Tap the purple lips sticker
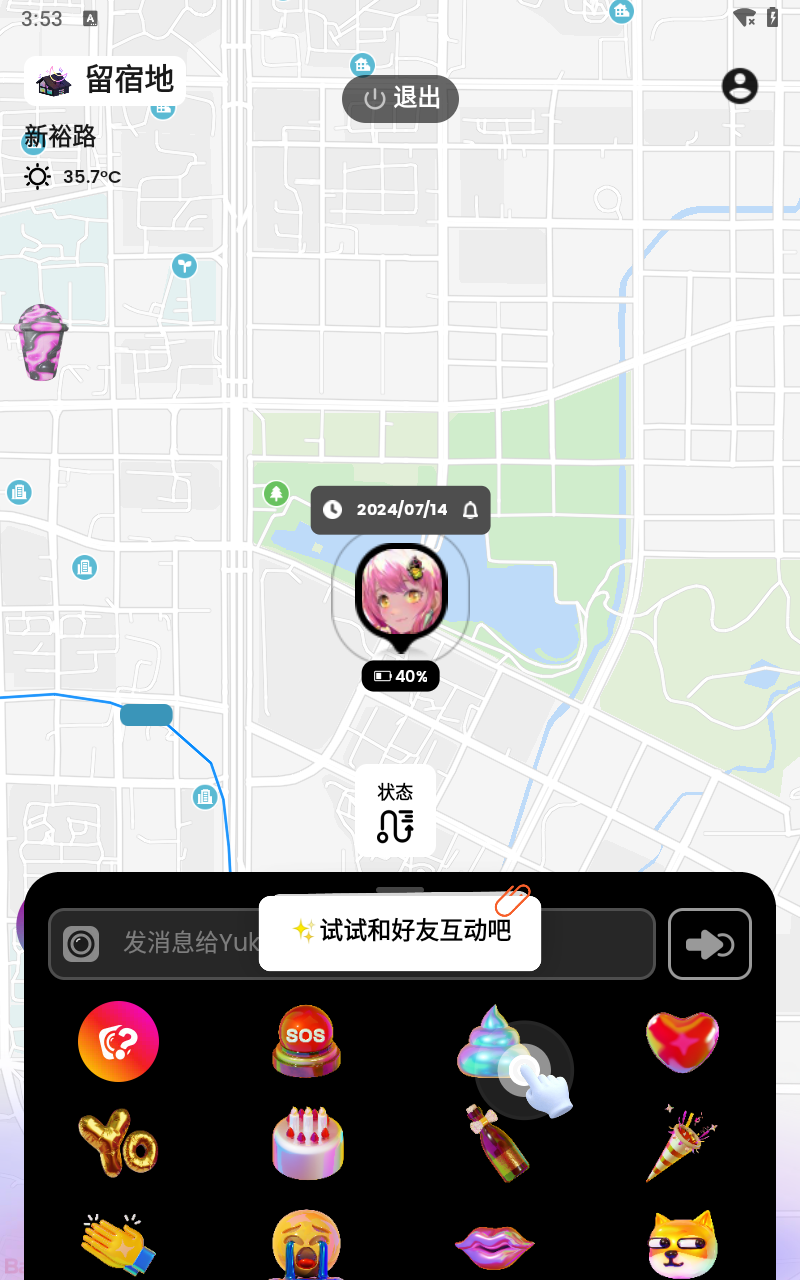The image size is (800, 1280). 494,1243
